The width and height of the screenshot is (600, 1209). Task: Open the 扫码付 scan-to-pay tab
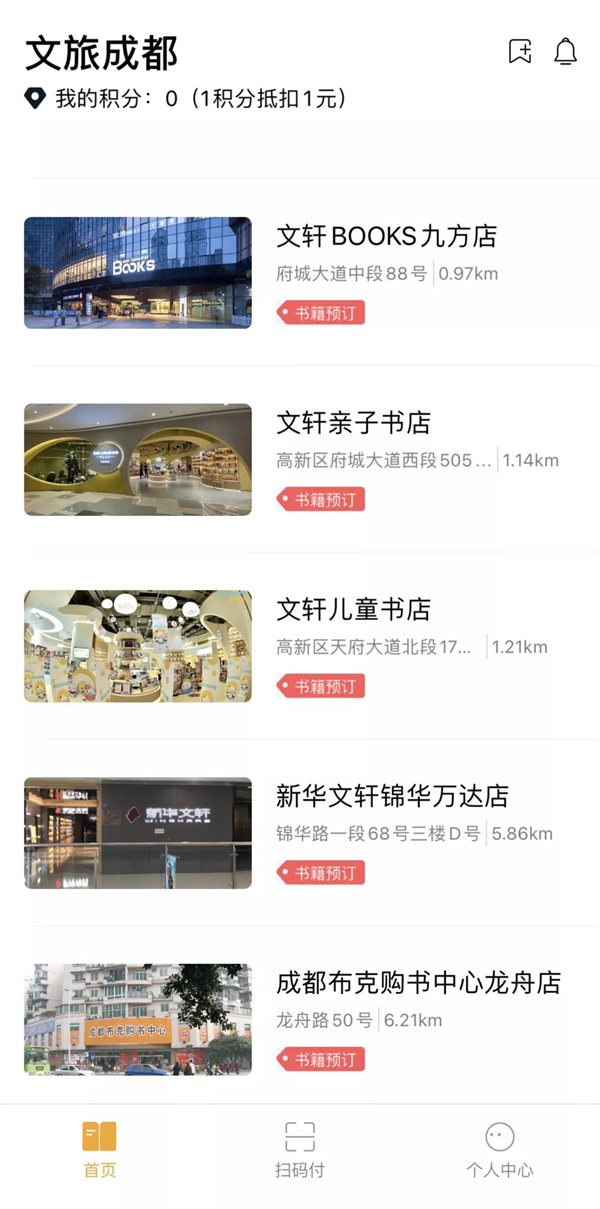(x=300, y=1150)
